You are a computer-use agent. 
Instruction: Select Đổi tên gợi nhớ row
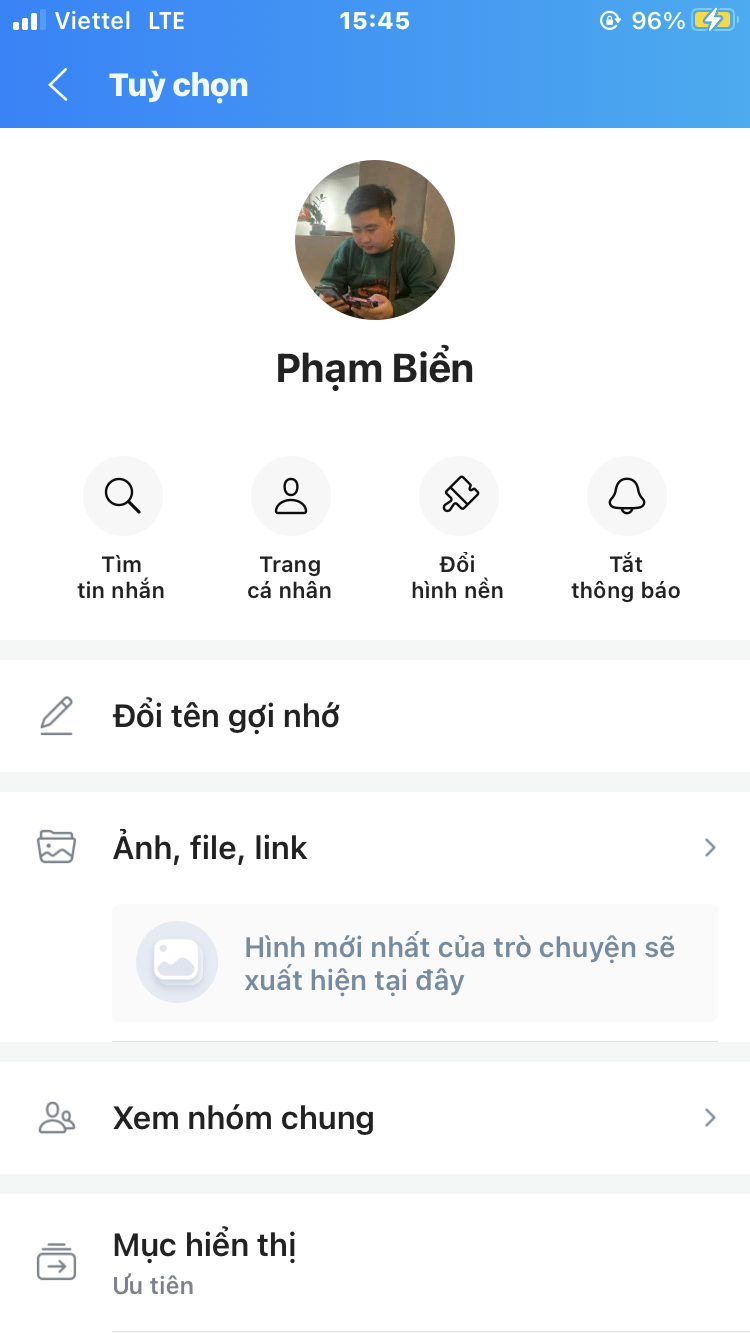375,716
